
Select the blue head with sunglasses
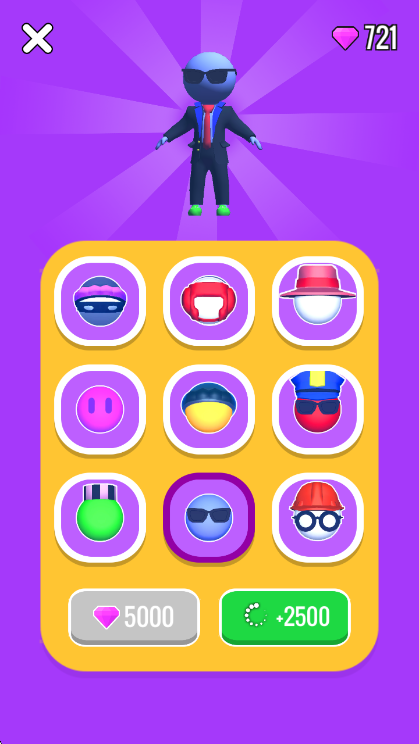point(209,518)
